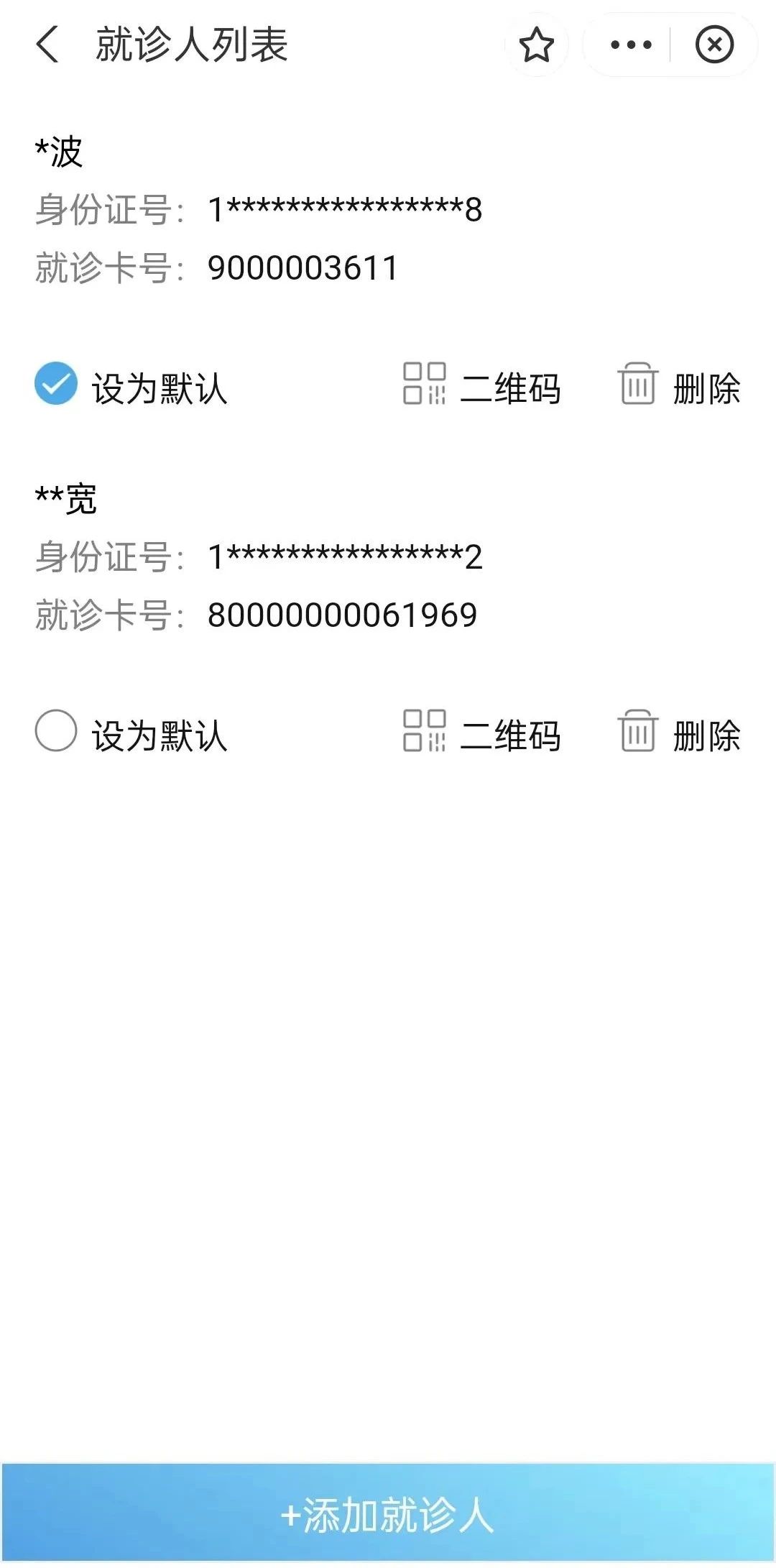Close the mini program with the X button

(714, 45)
